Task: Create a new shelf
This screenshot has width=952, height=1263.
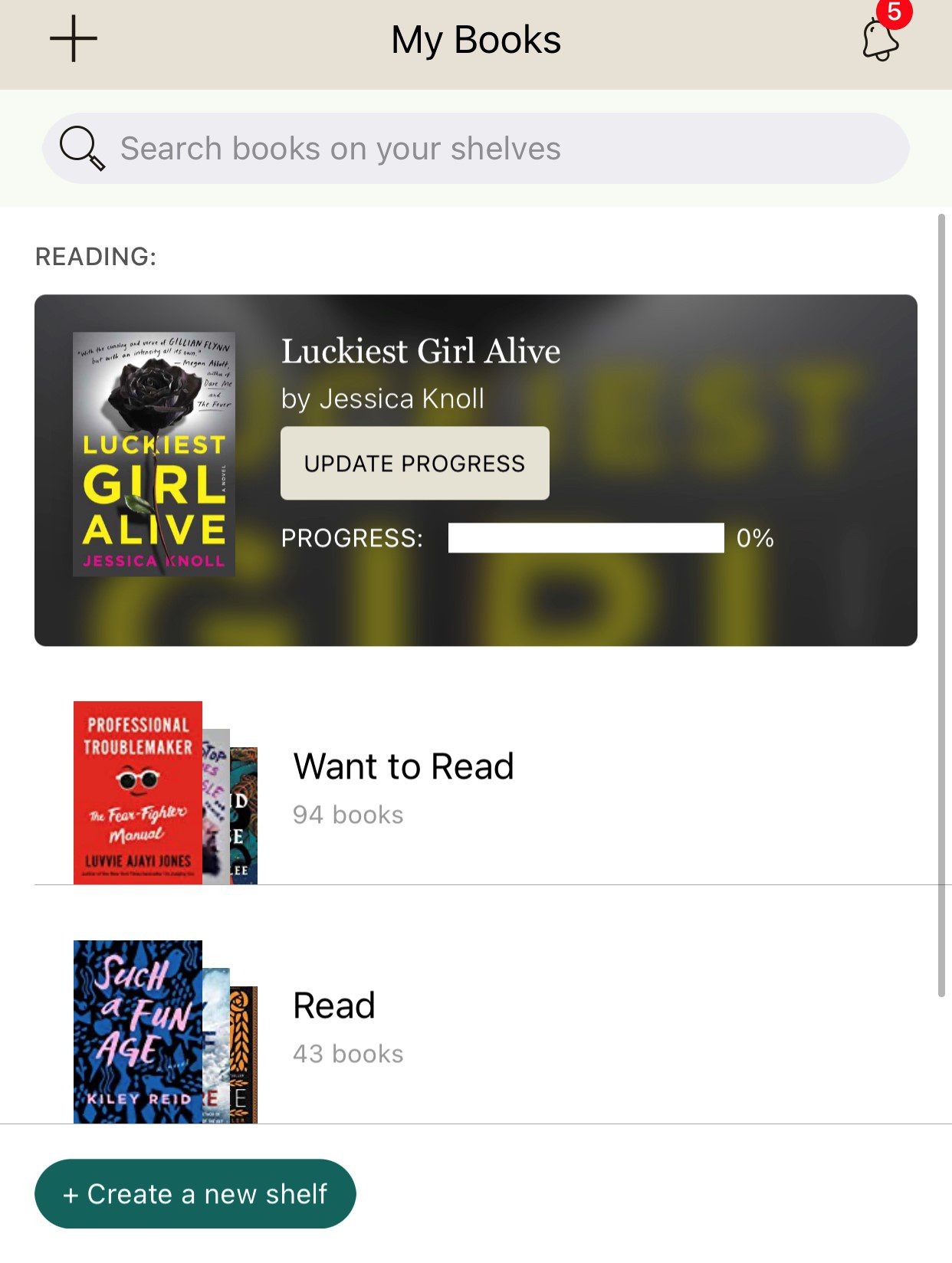Action: 195,1193
